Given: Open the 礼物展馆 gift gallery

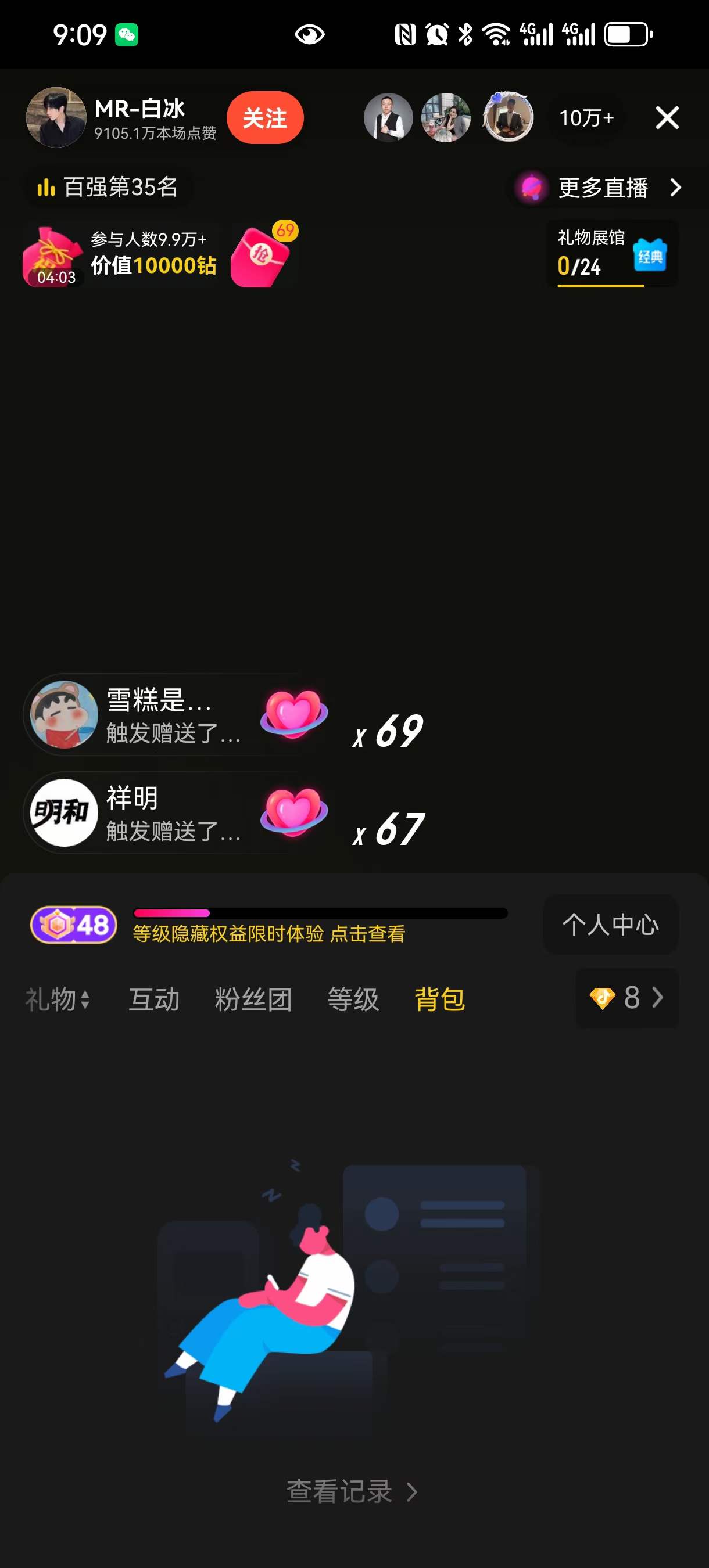Looking at the screenshot, I should click(x=611, y=253).
